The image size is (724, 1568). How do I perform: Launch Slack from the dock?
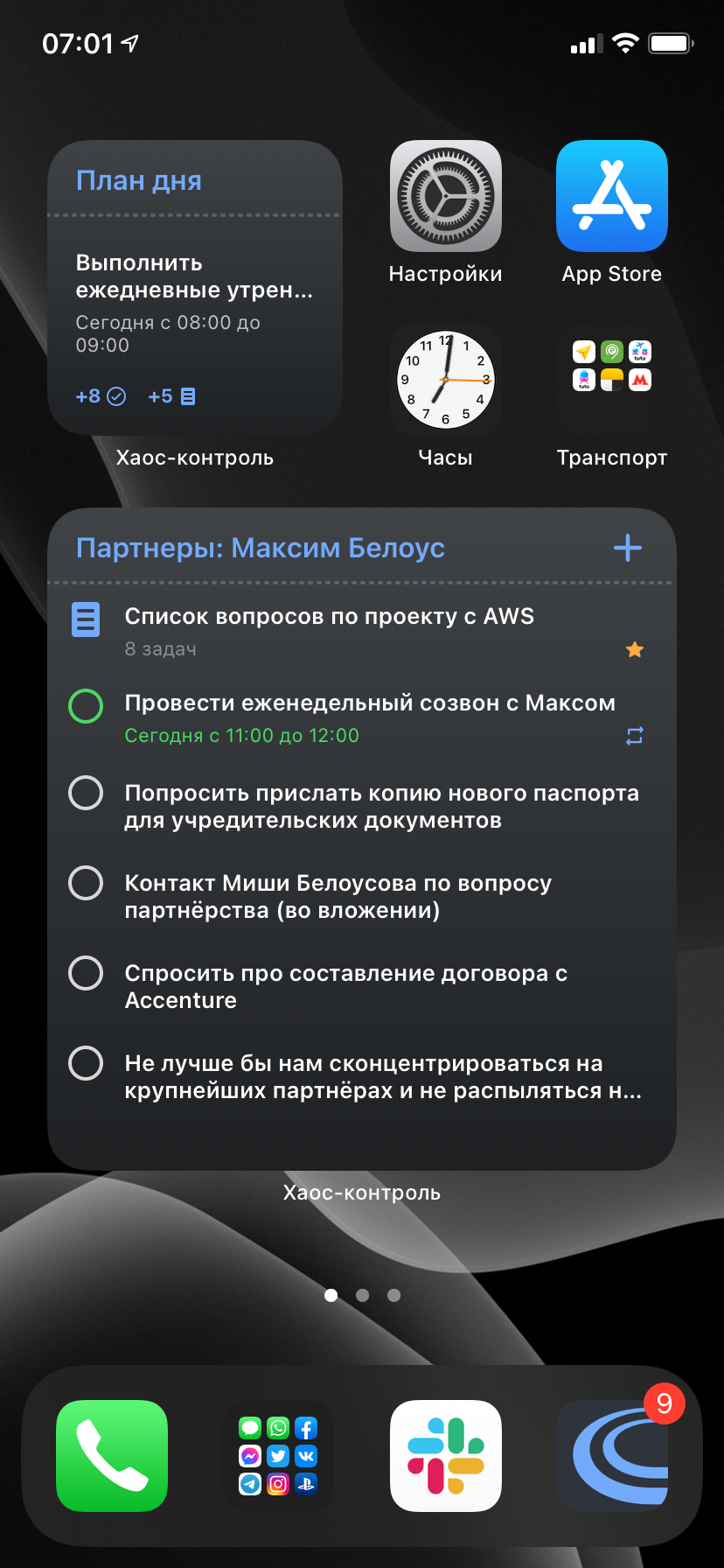coord(446,1456)
